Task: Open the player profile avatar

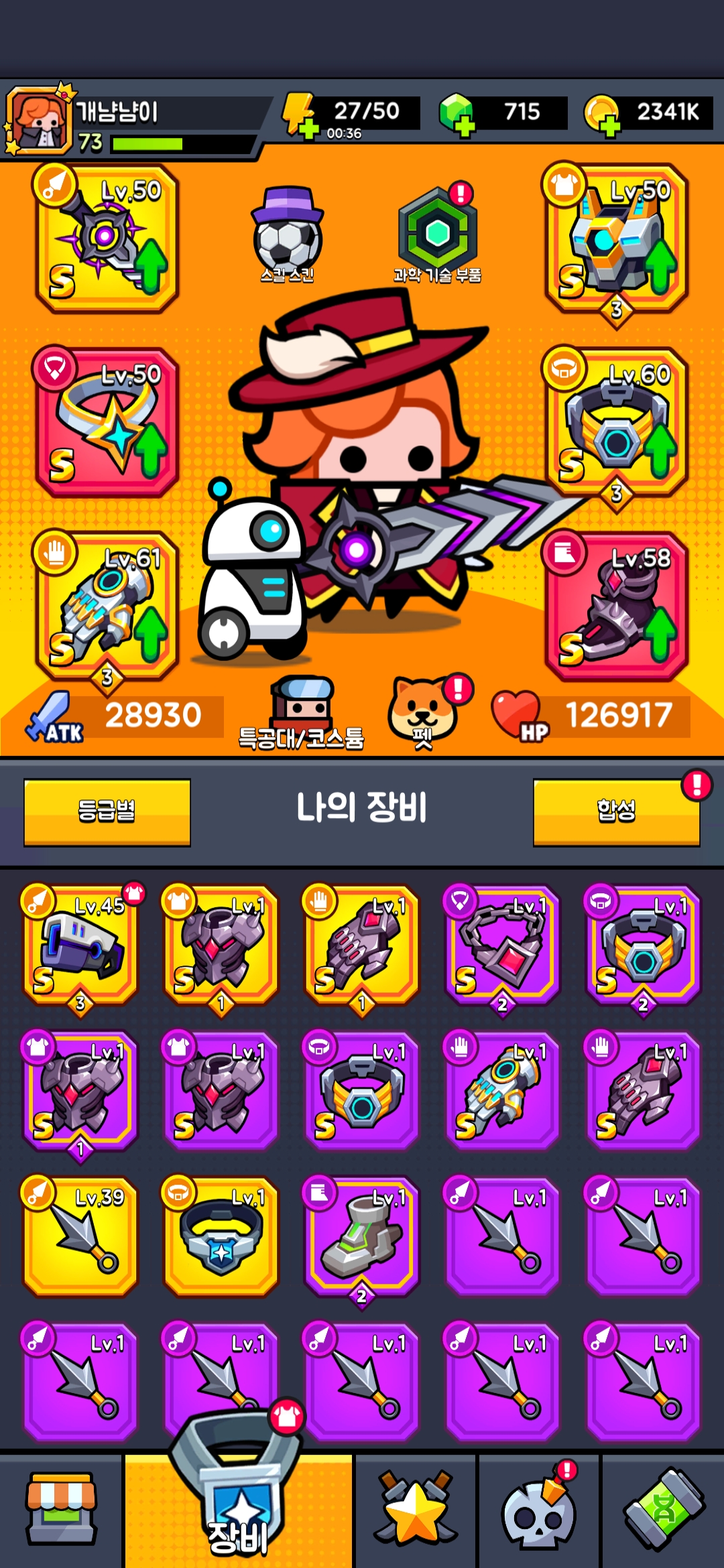Action: (x=40, y=119)
